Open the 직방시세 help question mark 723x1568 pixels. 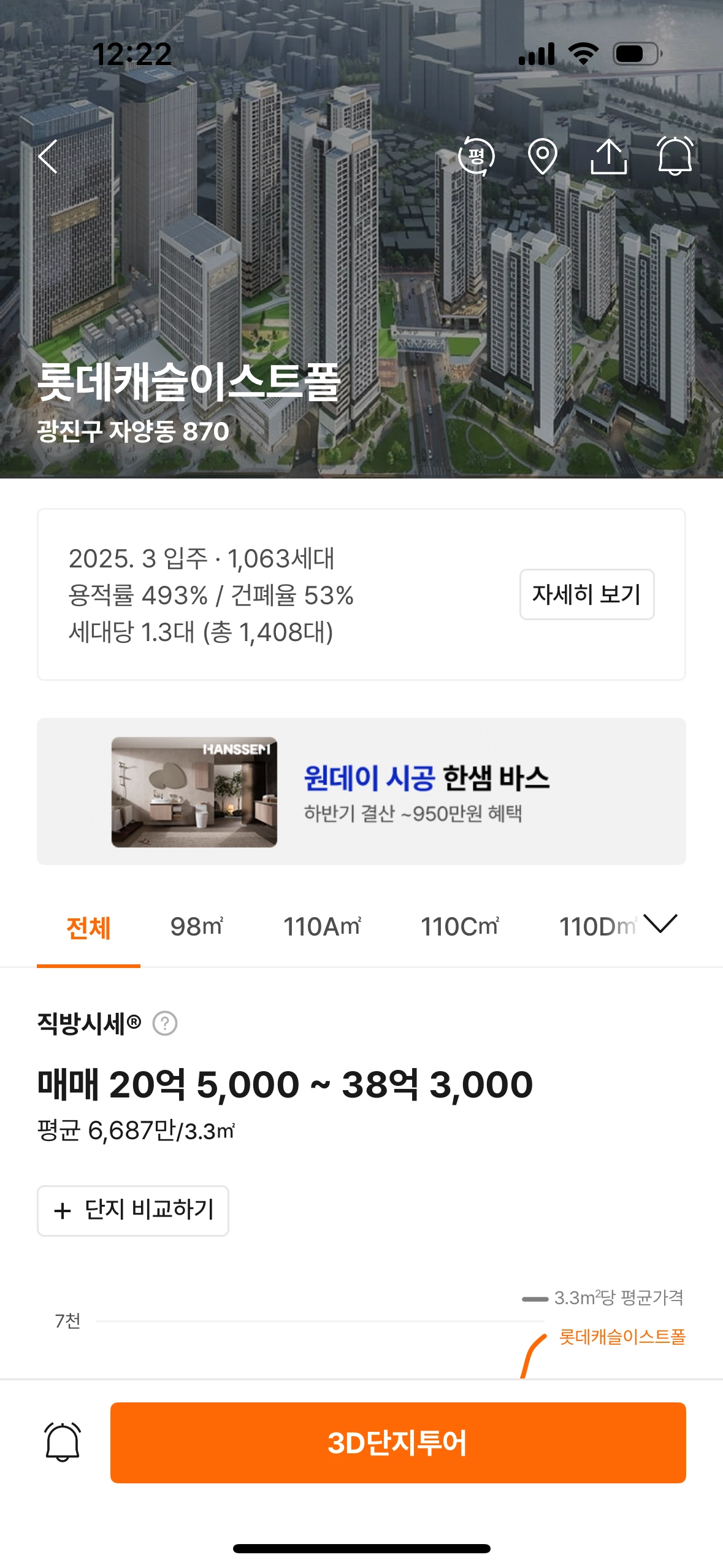click(x=165, y=1023)
